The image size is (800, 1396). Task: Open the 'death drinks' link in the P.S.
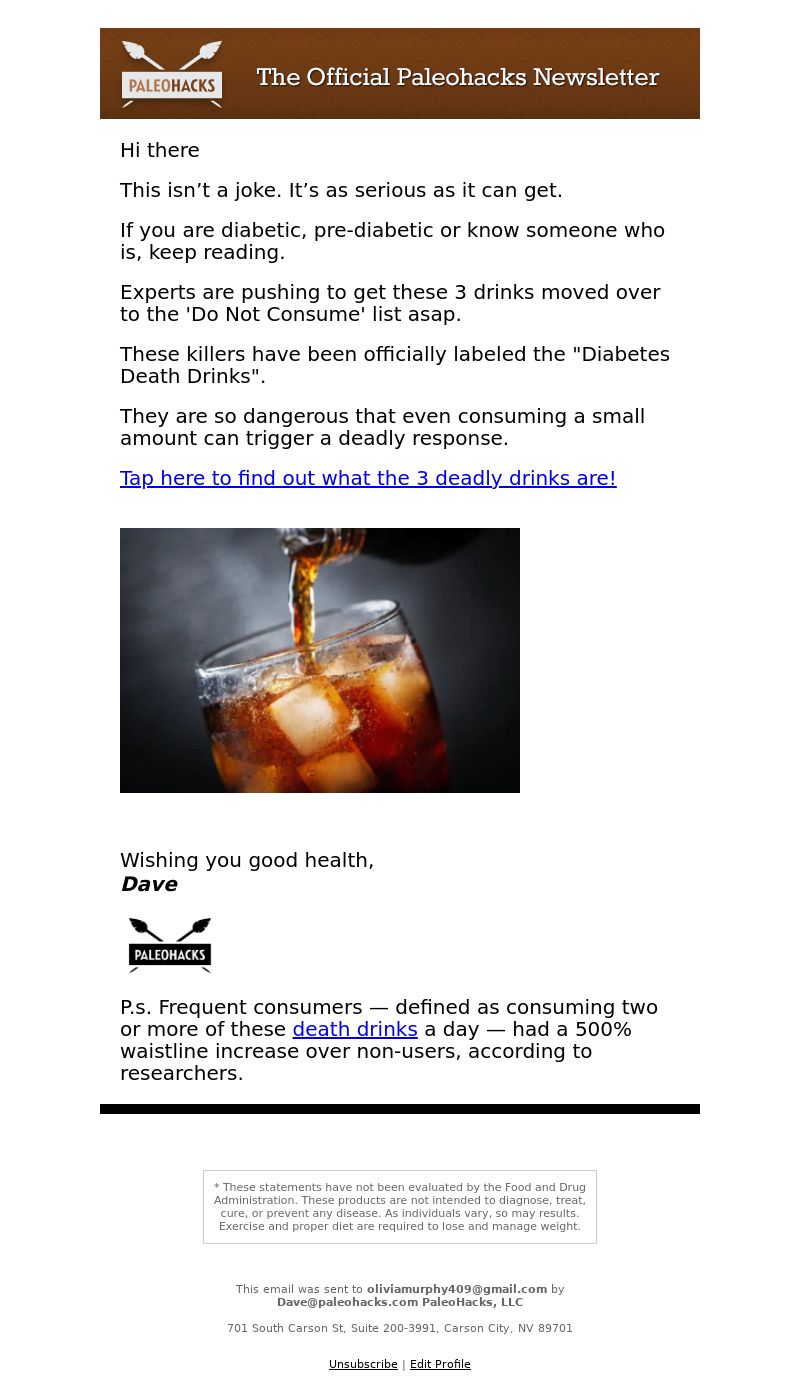(x=354, y=1029)
